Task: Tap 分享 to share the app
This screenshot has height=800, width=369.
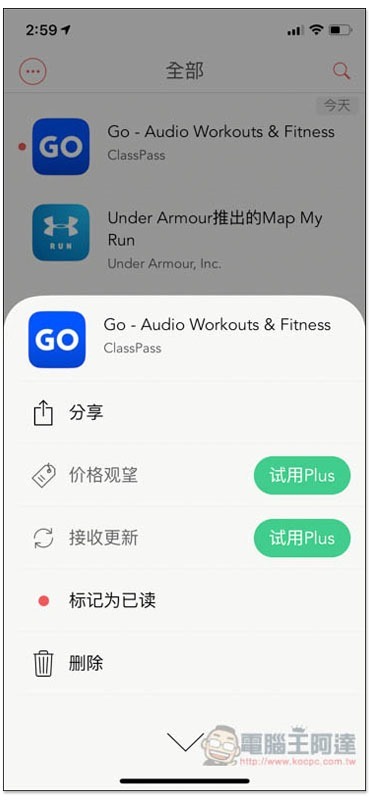Action: [184, 412]
